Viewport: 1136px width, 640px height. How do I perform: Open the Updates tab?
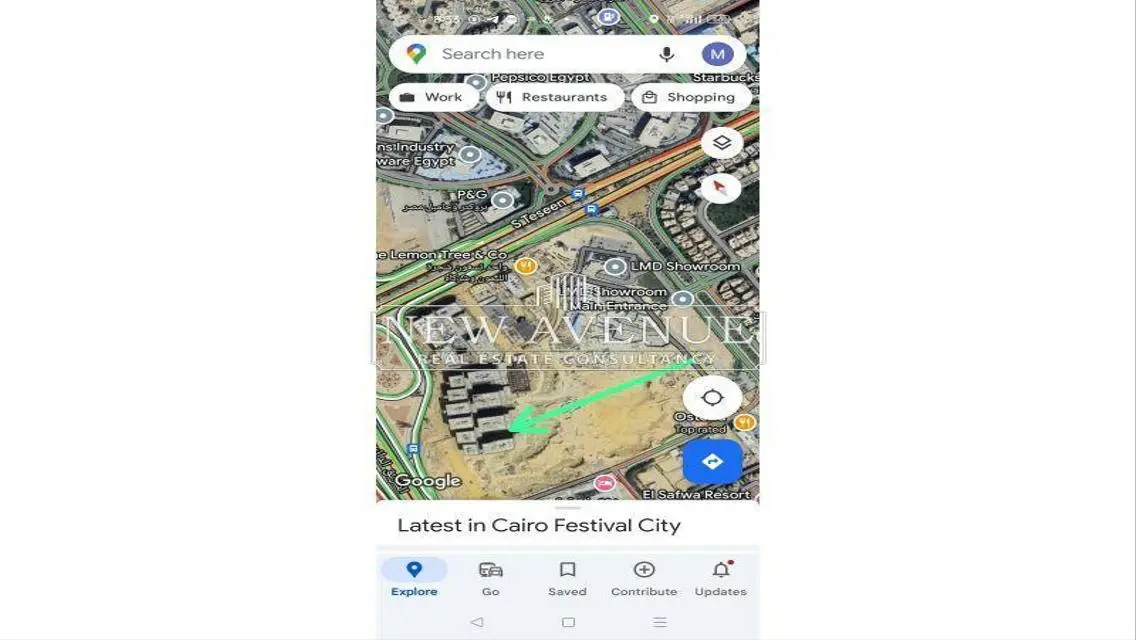tap(720, 578)
